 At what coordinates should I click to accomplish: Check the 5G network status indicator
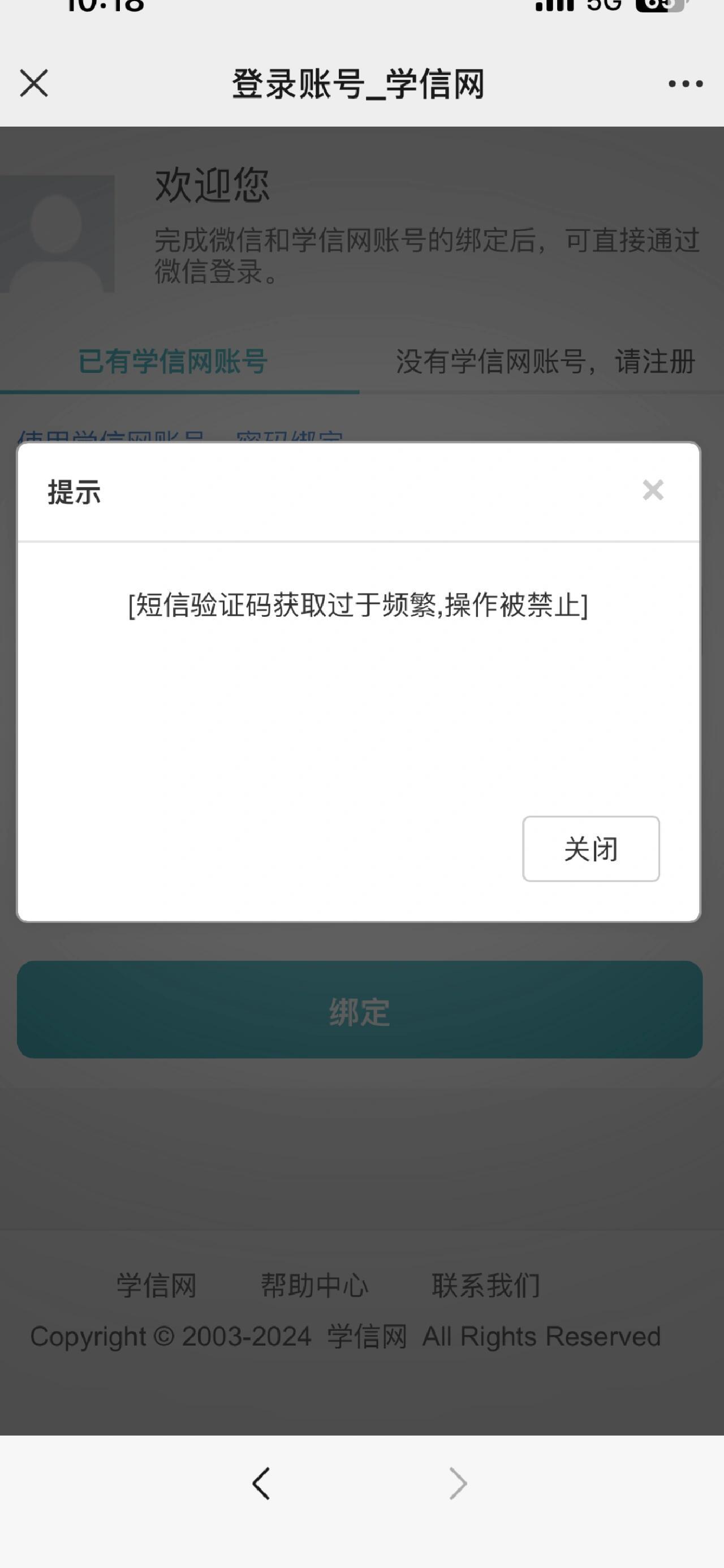click(x=605, y=7)
